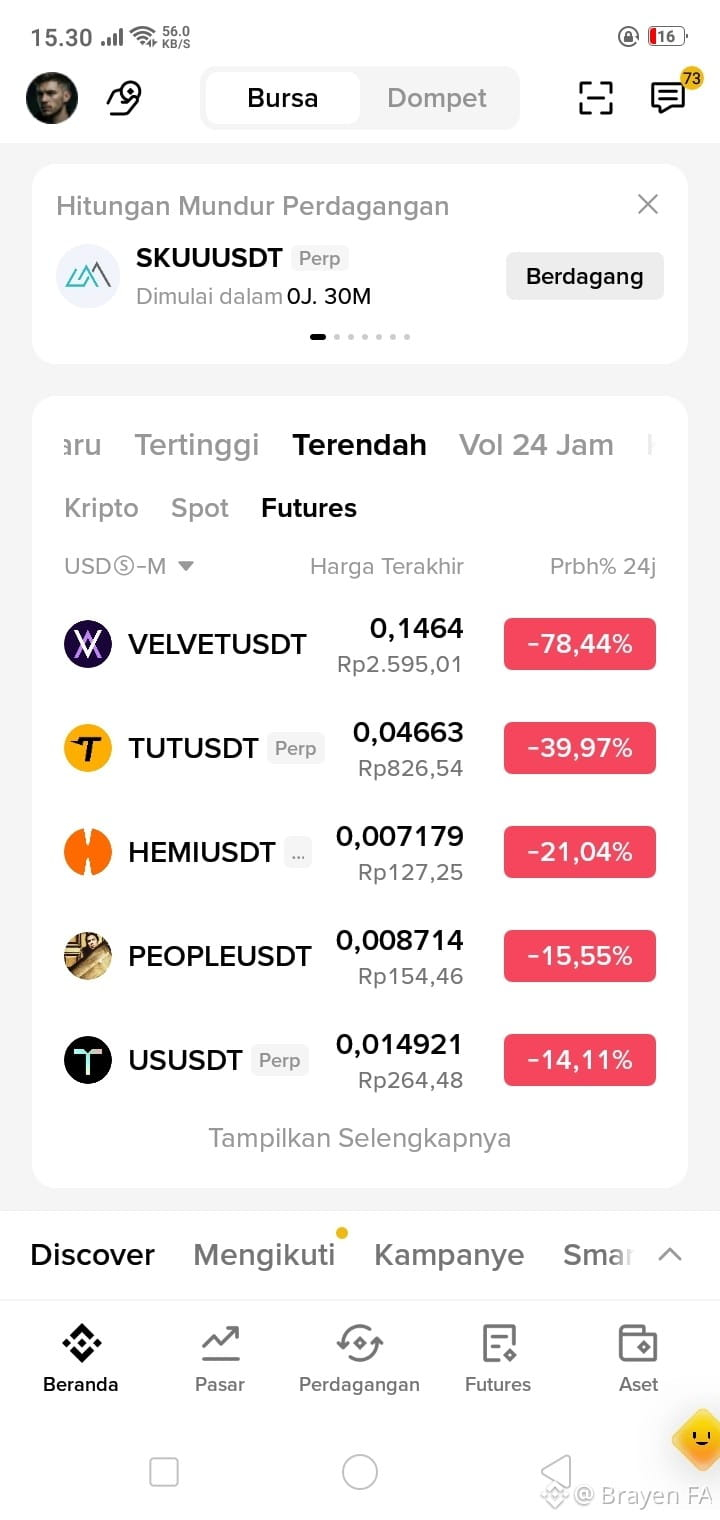Open the Futures bottom tab

[x=498, y=1358]
